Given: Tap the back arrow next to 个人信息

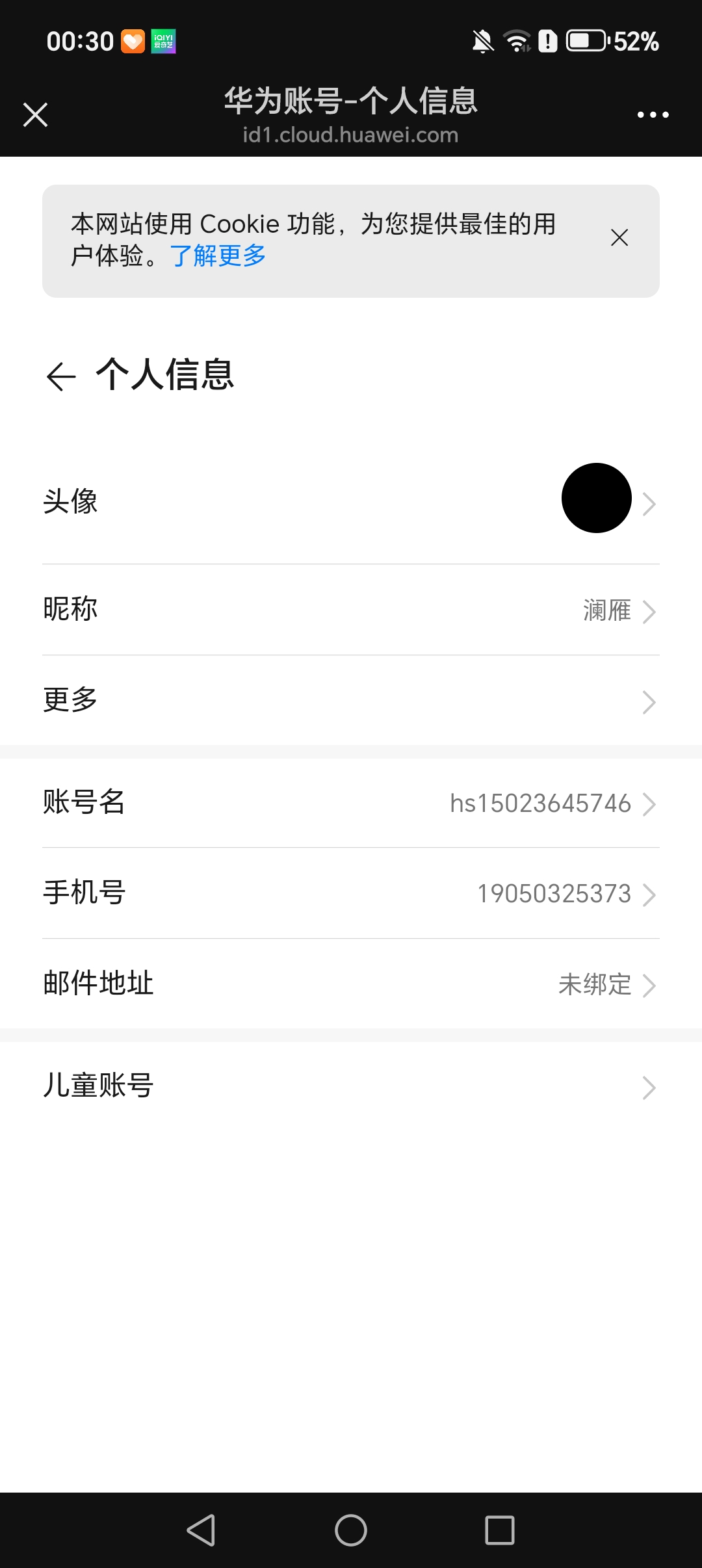Looking at the screenshot, I should click(60, 376).
